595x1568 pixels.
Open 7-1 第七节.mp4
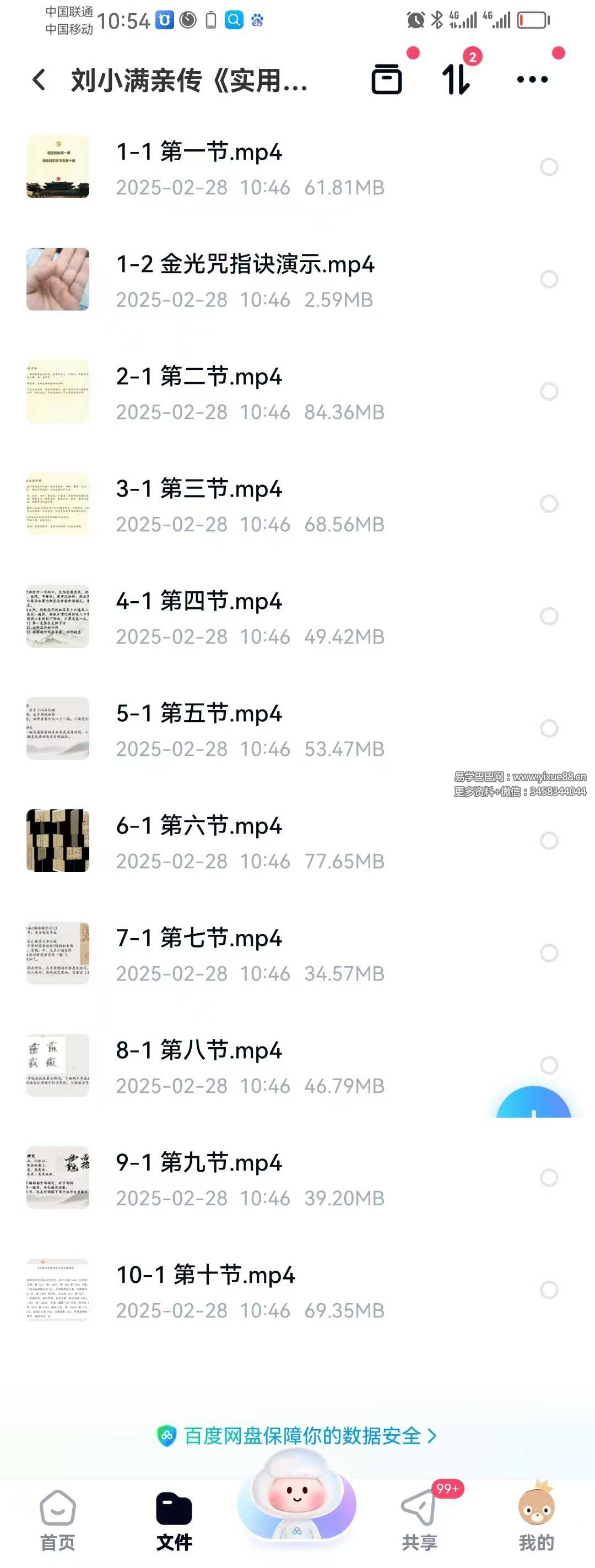198,938
